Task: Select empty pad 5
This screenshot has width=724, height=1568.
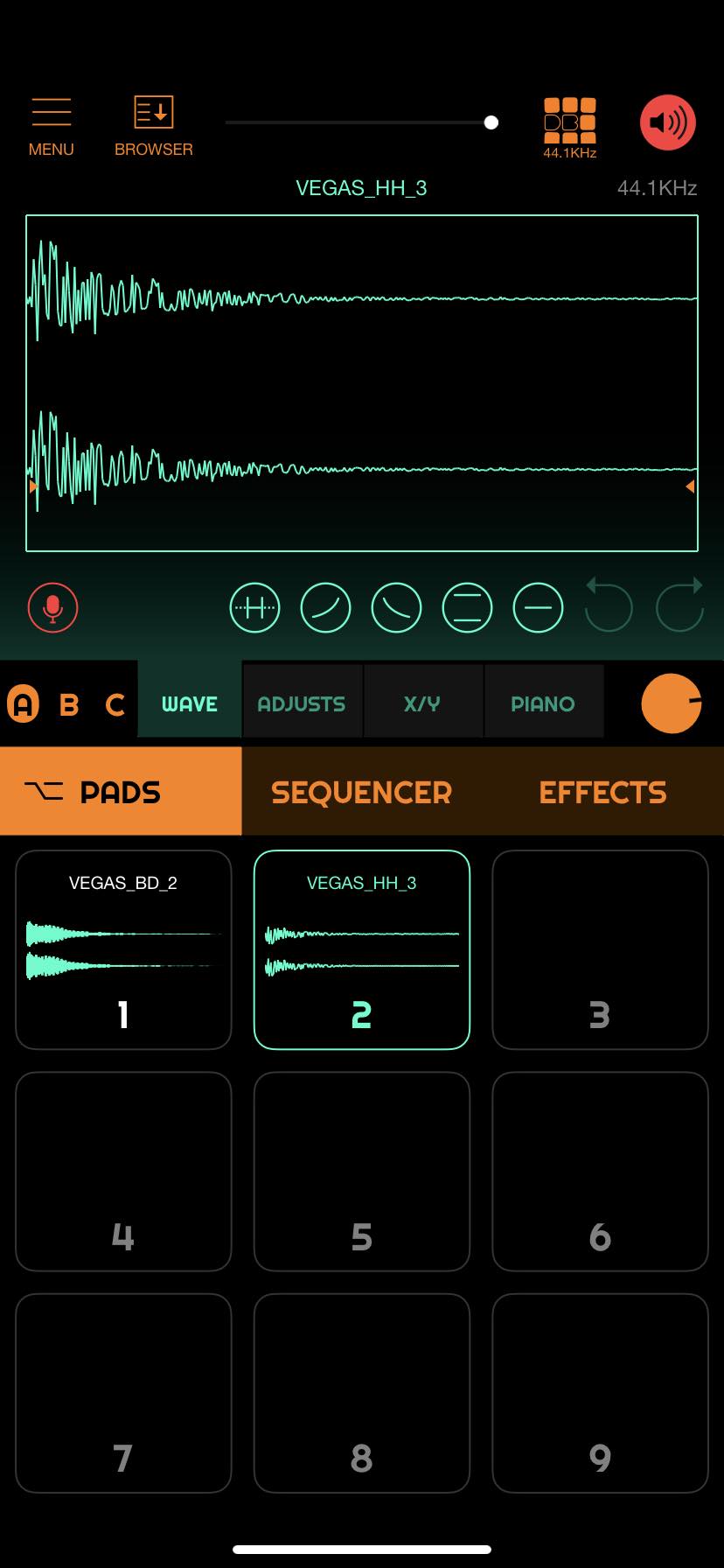Action: (x=362, y=1171)
